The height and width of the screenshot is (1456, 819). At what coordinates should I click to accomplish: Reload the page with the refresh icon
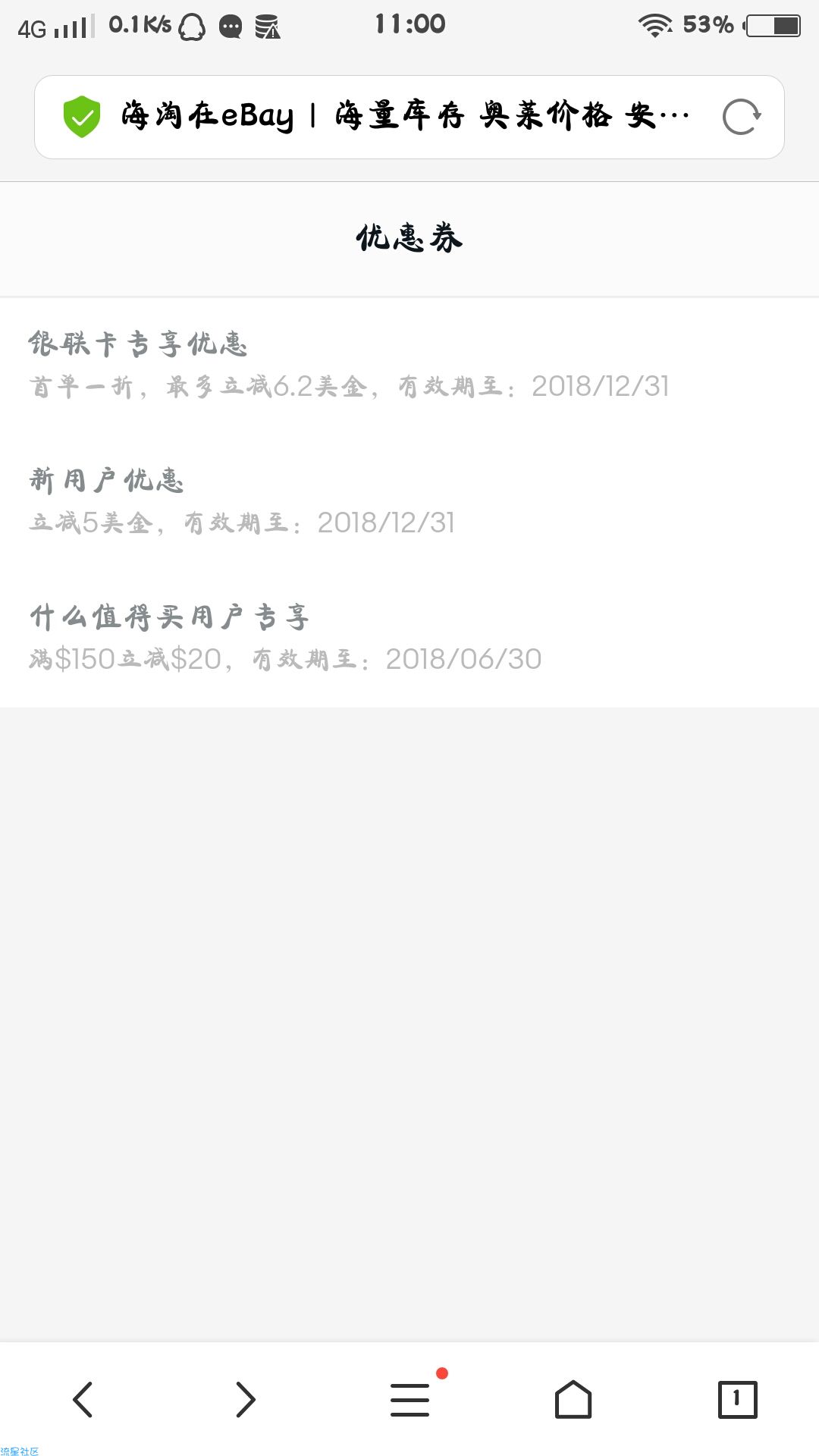point(741,117)
